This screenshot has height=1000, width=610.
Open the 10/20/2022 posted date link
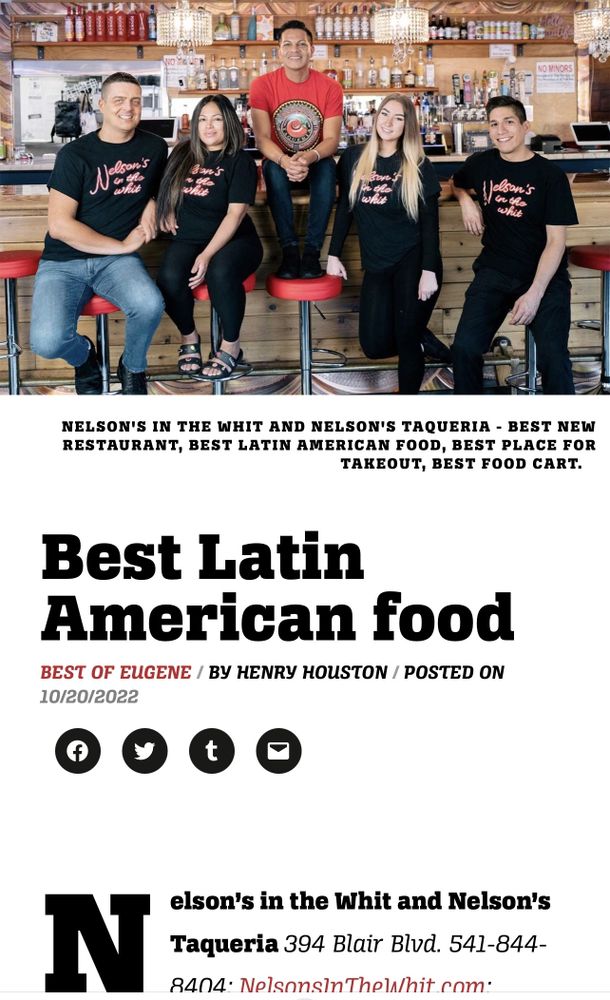[x=89, y=696]
